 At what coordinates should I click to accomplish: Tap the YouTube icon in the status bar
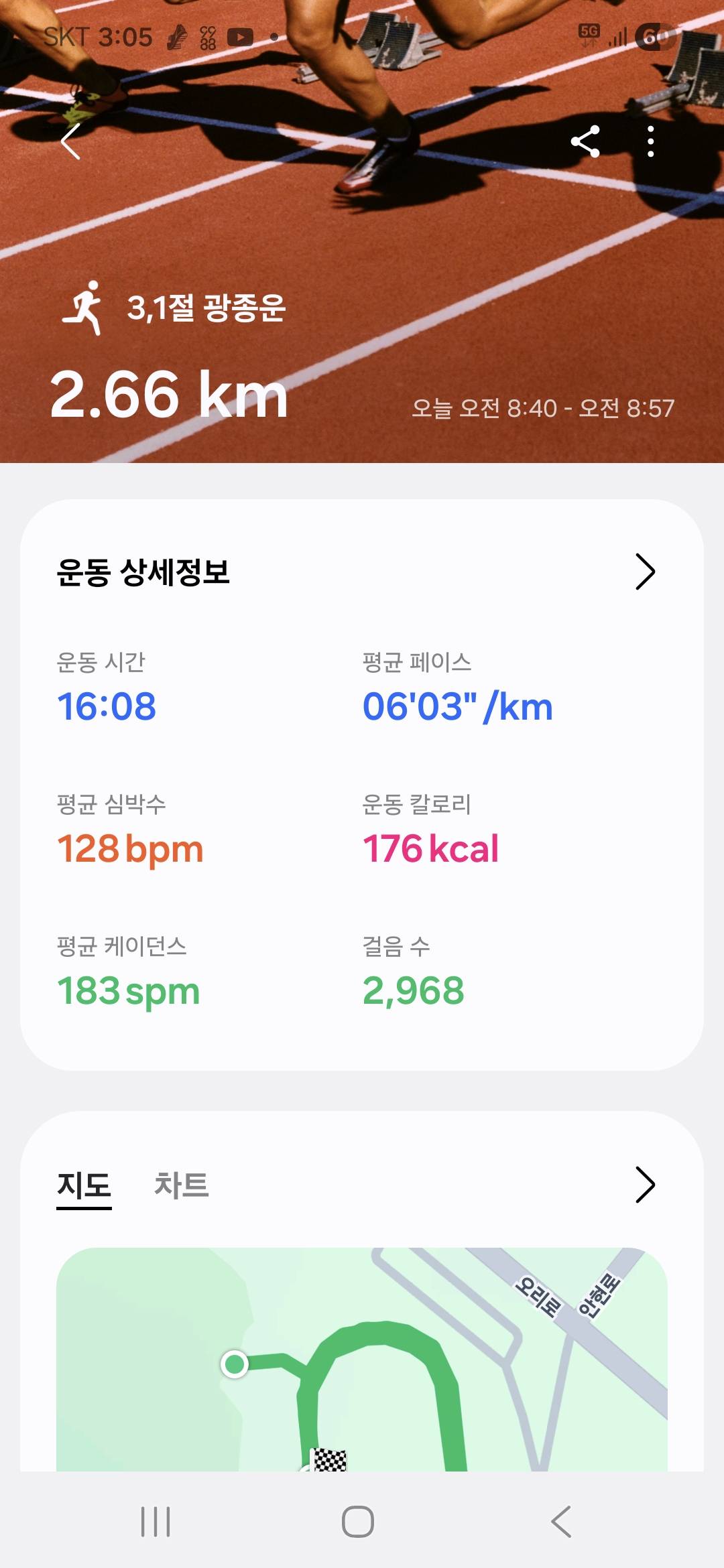pos(240,37)
